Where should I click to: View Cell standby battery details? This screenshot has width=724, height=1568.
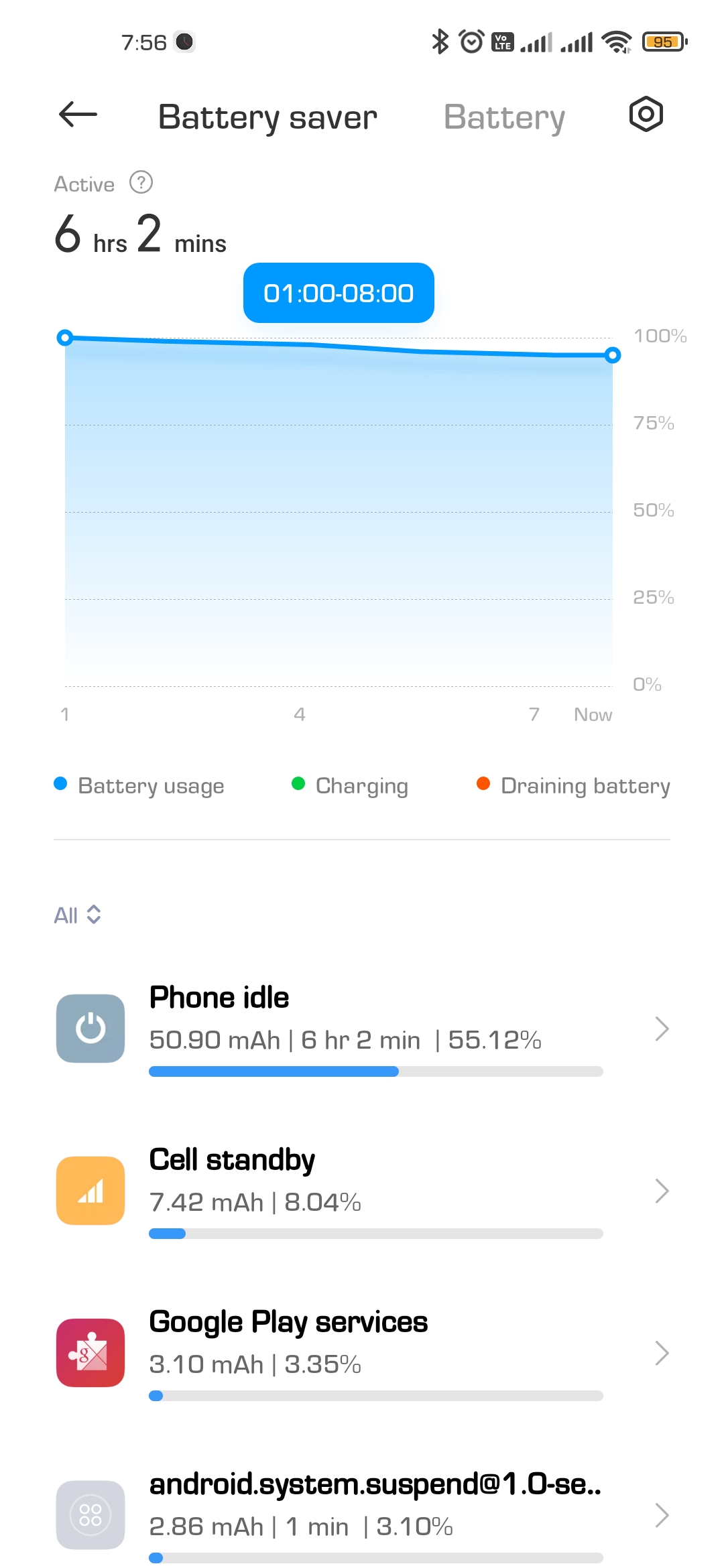(x=362, y=1191)
